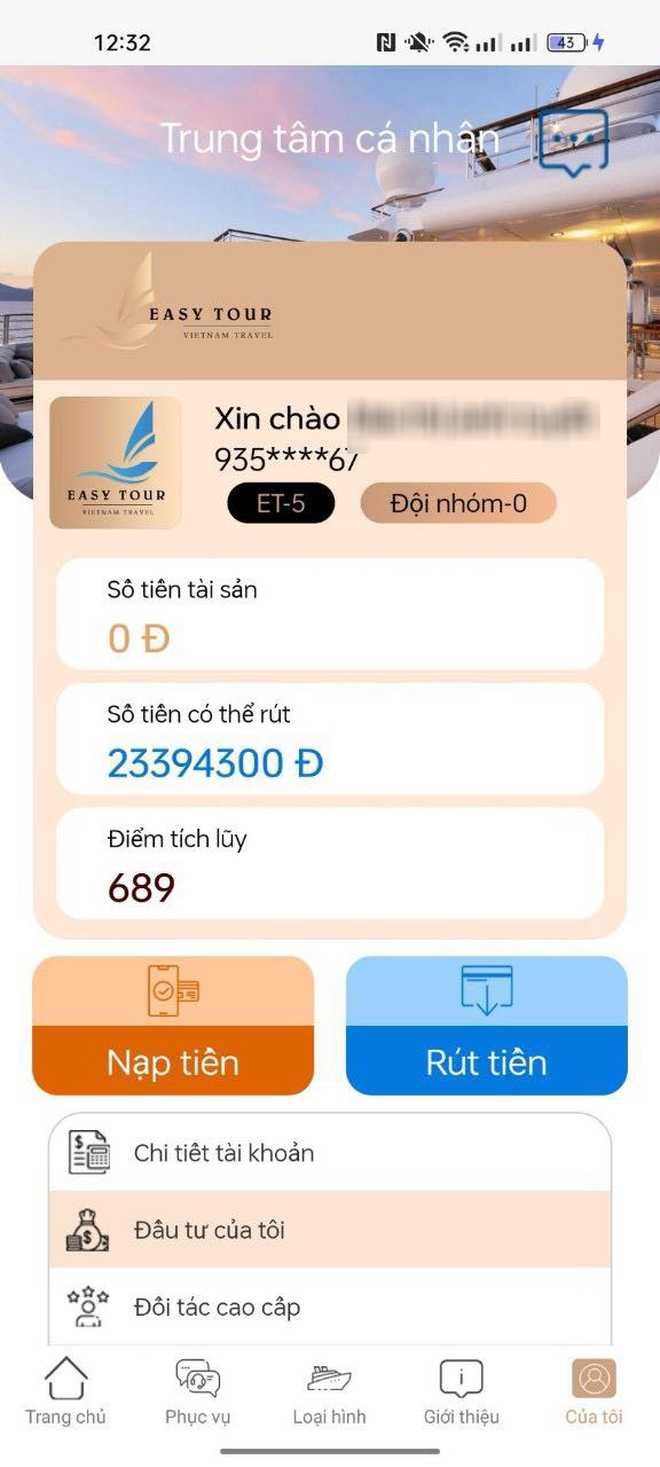The height and width of the screenshot is (1467, 660).
Task: Open the chat message icon
Action: click(x=573, y=143)
